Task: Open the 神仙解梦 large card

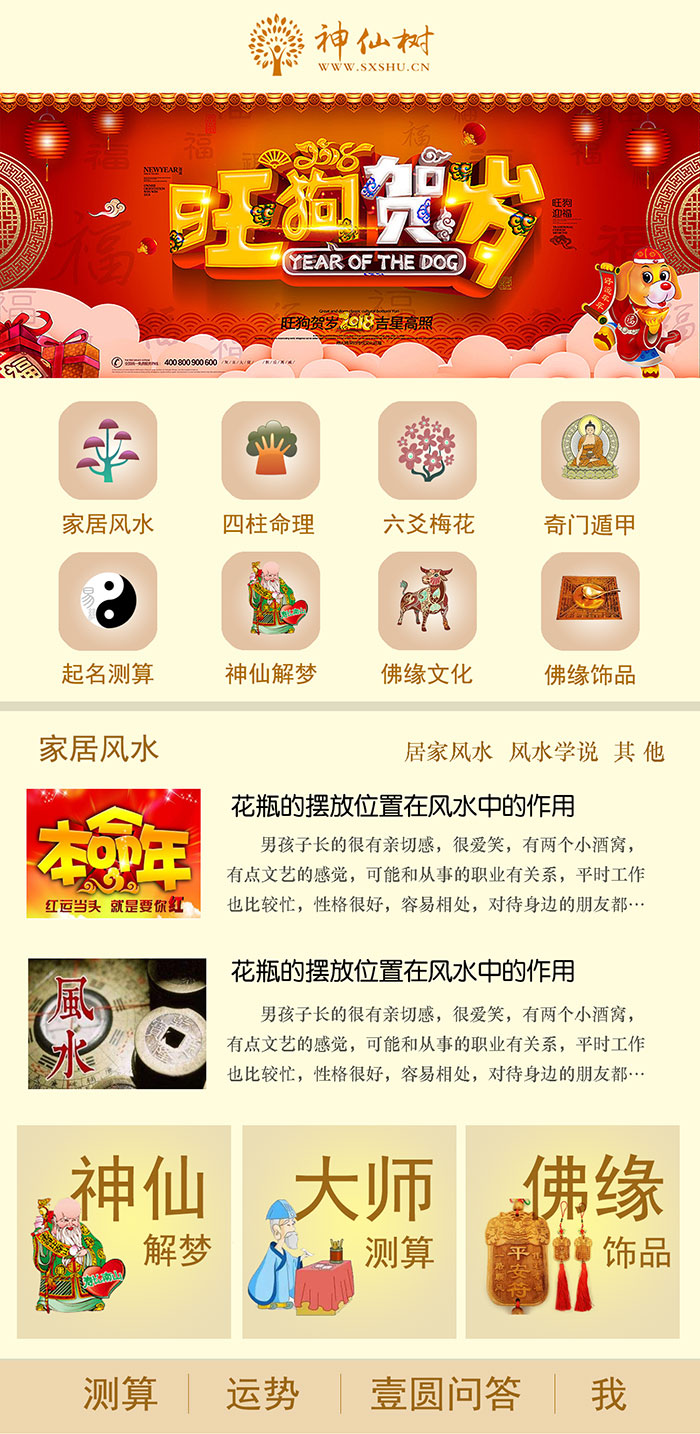Action: [124, 1232]
